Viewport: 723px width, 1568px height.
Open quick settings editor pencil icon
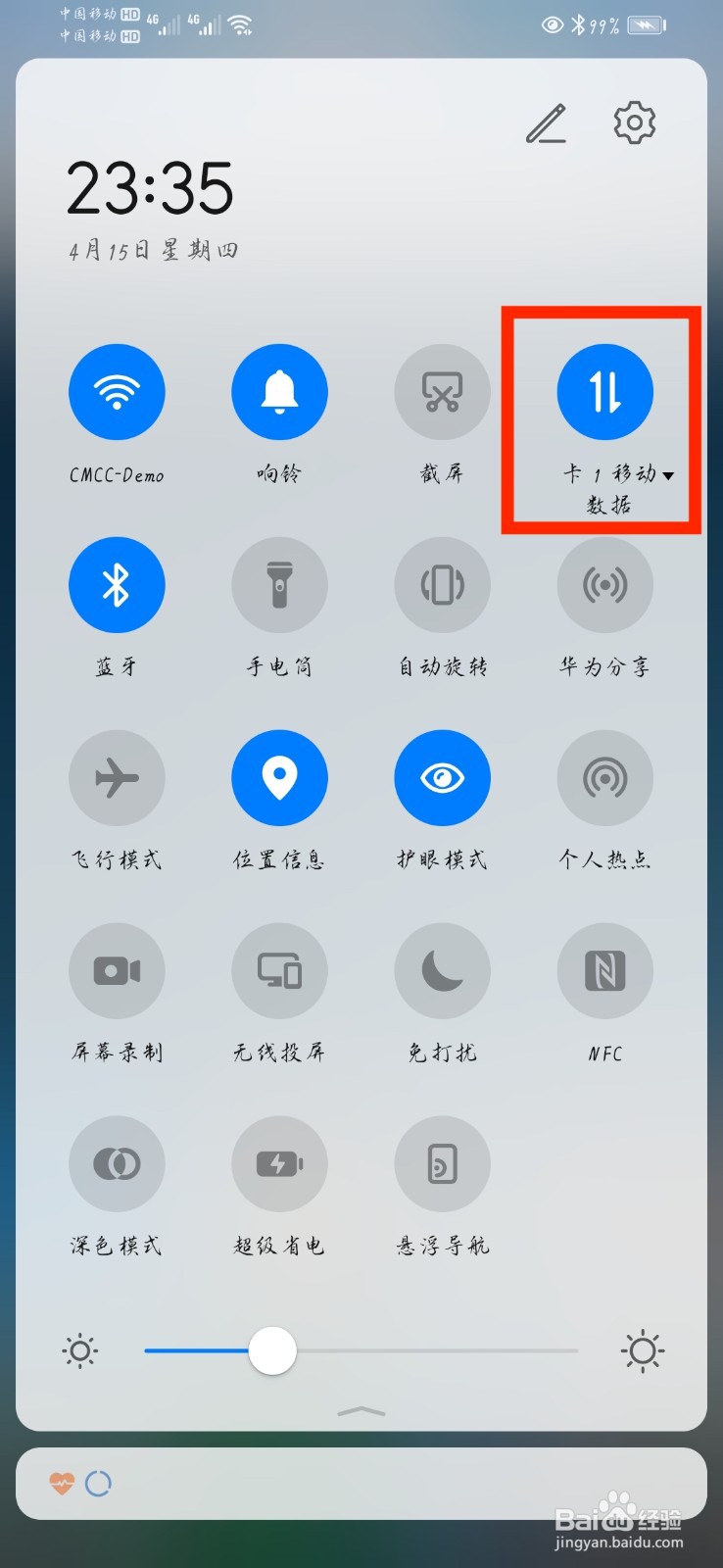point(546,122)
